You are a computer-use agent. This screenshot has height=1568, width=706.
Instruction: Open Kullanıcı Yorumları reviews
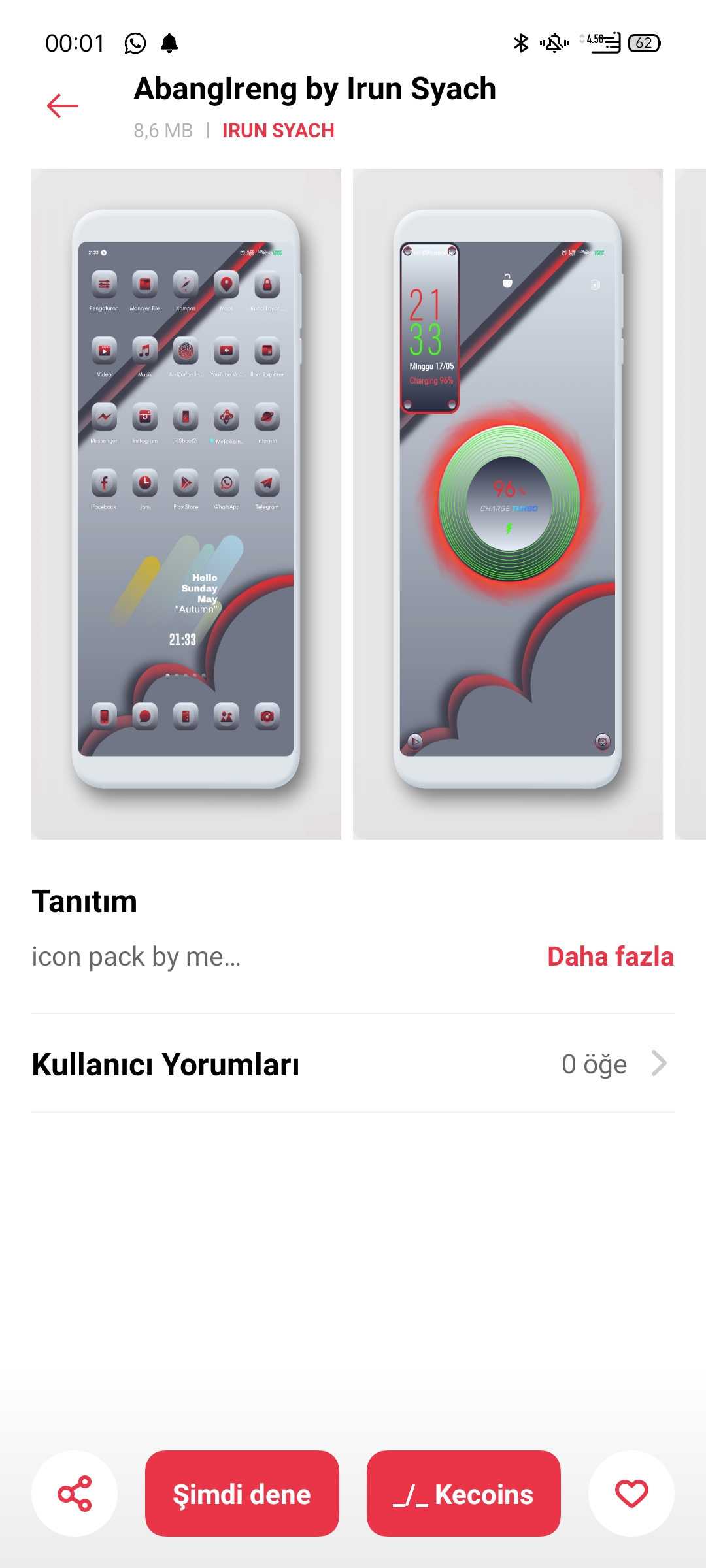(x=353, y=1064)
